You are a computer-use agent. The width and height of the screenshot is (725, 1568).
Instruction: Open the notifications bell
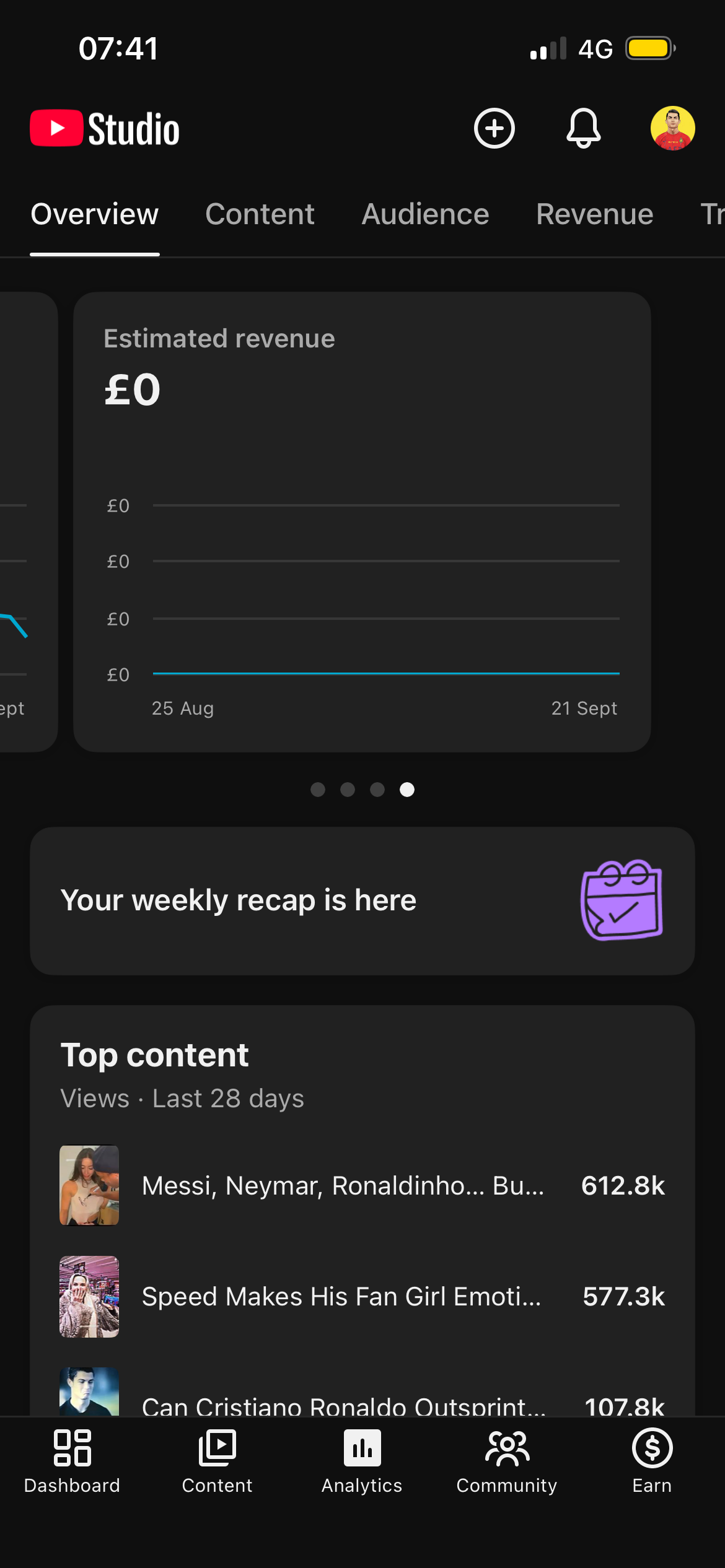583,128
